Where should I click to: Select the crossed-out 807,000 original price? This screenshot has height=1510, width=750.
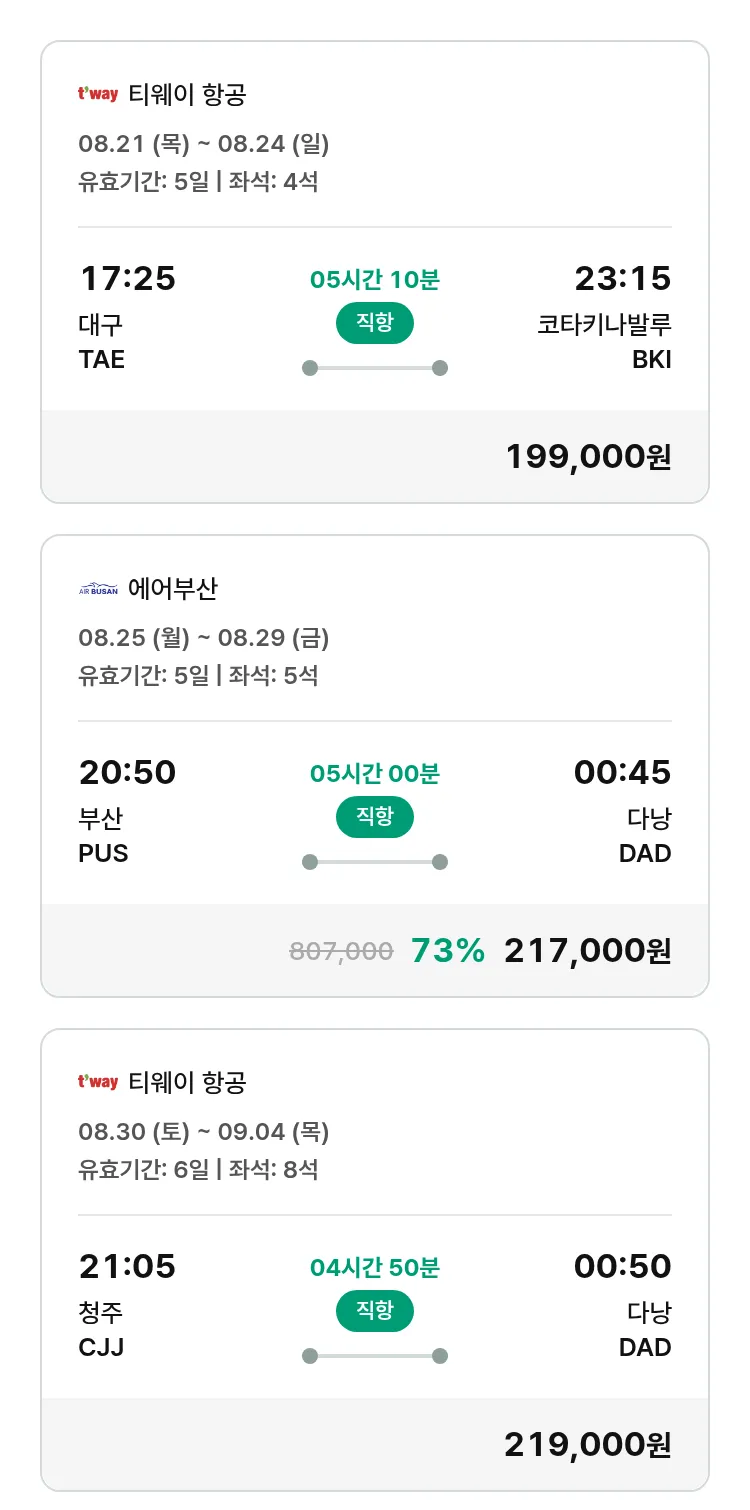(340, 951)
